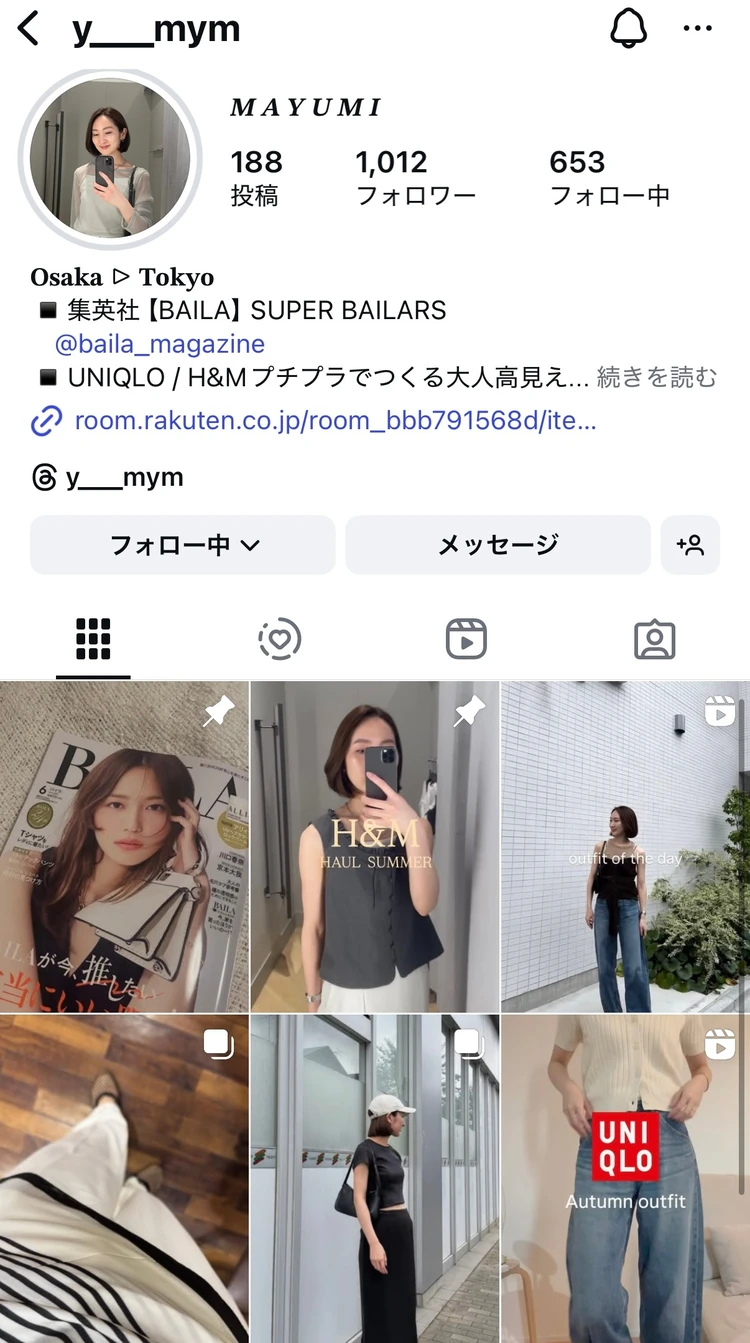750x1343 pixels.
Task: Switch to the tagged photos tab
Action: click(x=654, y=636)
